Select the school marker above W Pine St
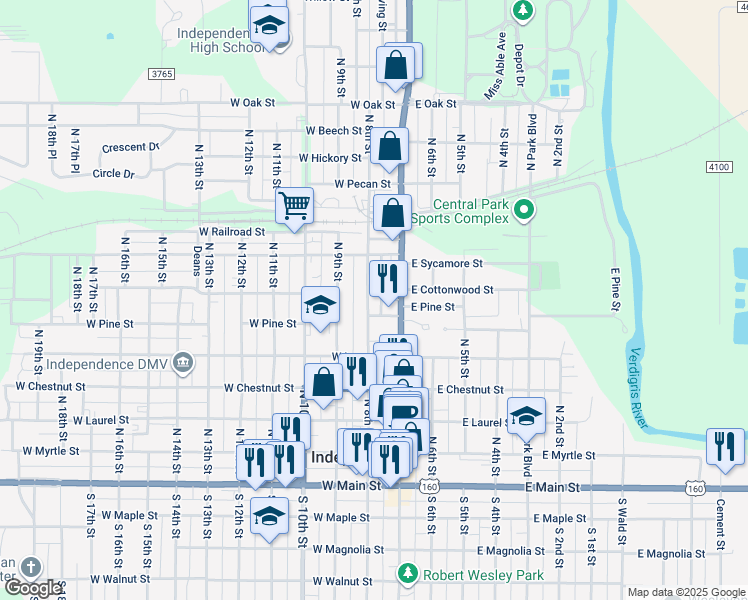The height and width of the screenshot is (600, 748). pyautogui.click(x=321, y=305)
